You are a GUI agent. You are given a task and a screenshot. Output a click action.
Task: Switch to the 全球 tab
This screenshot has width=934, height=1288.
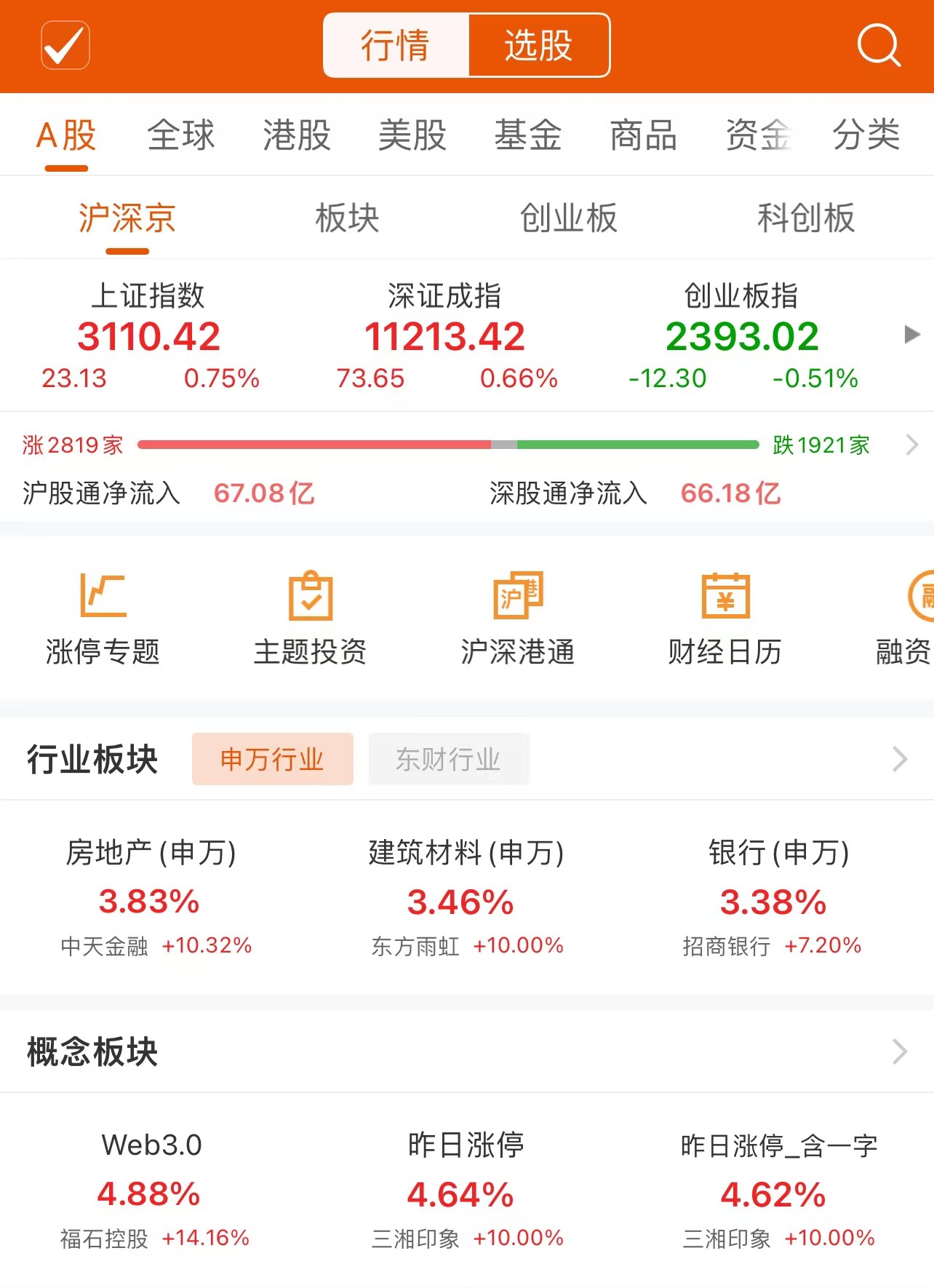(181, 135)
